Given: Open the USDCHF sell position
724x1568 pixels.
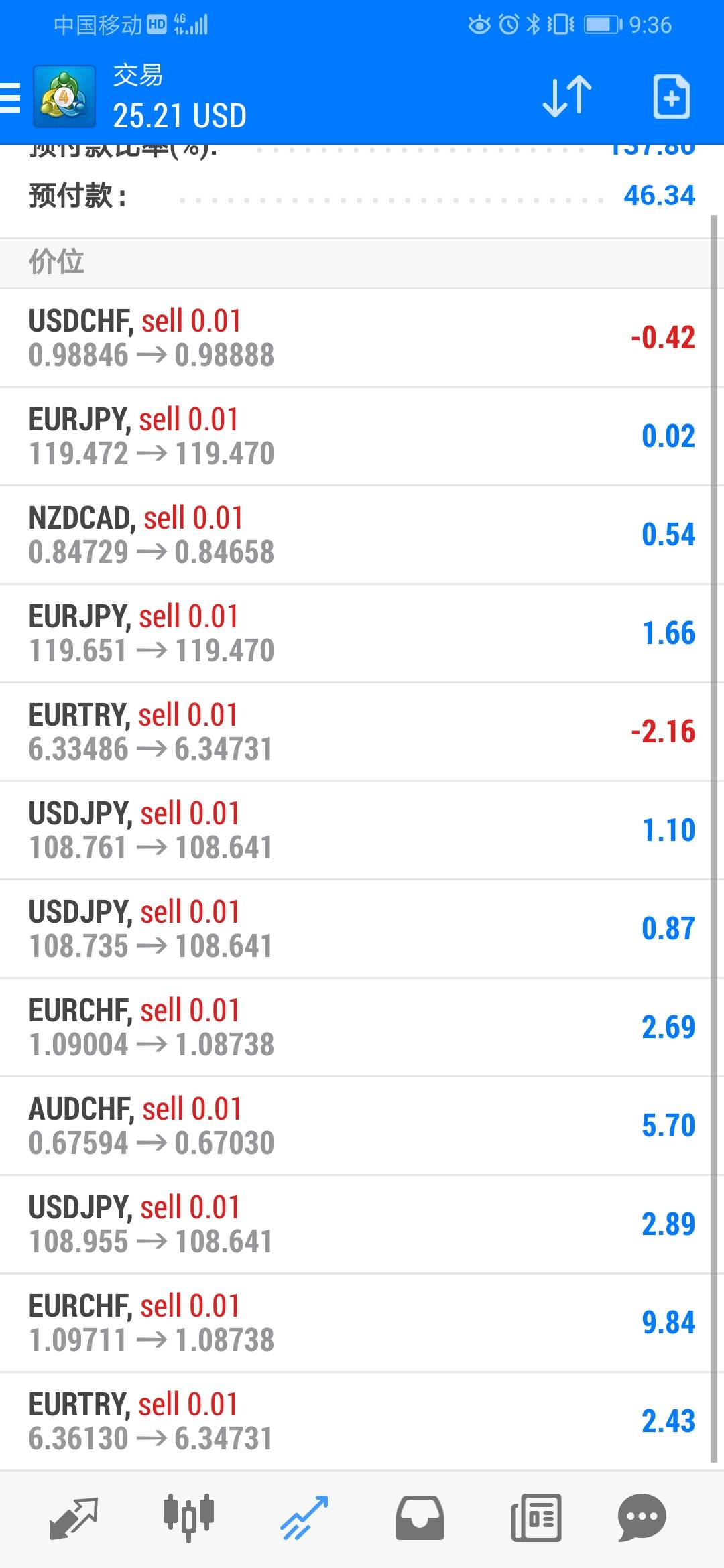Looking at the screenshot, I should (x=362, y=338).
